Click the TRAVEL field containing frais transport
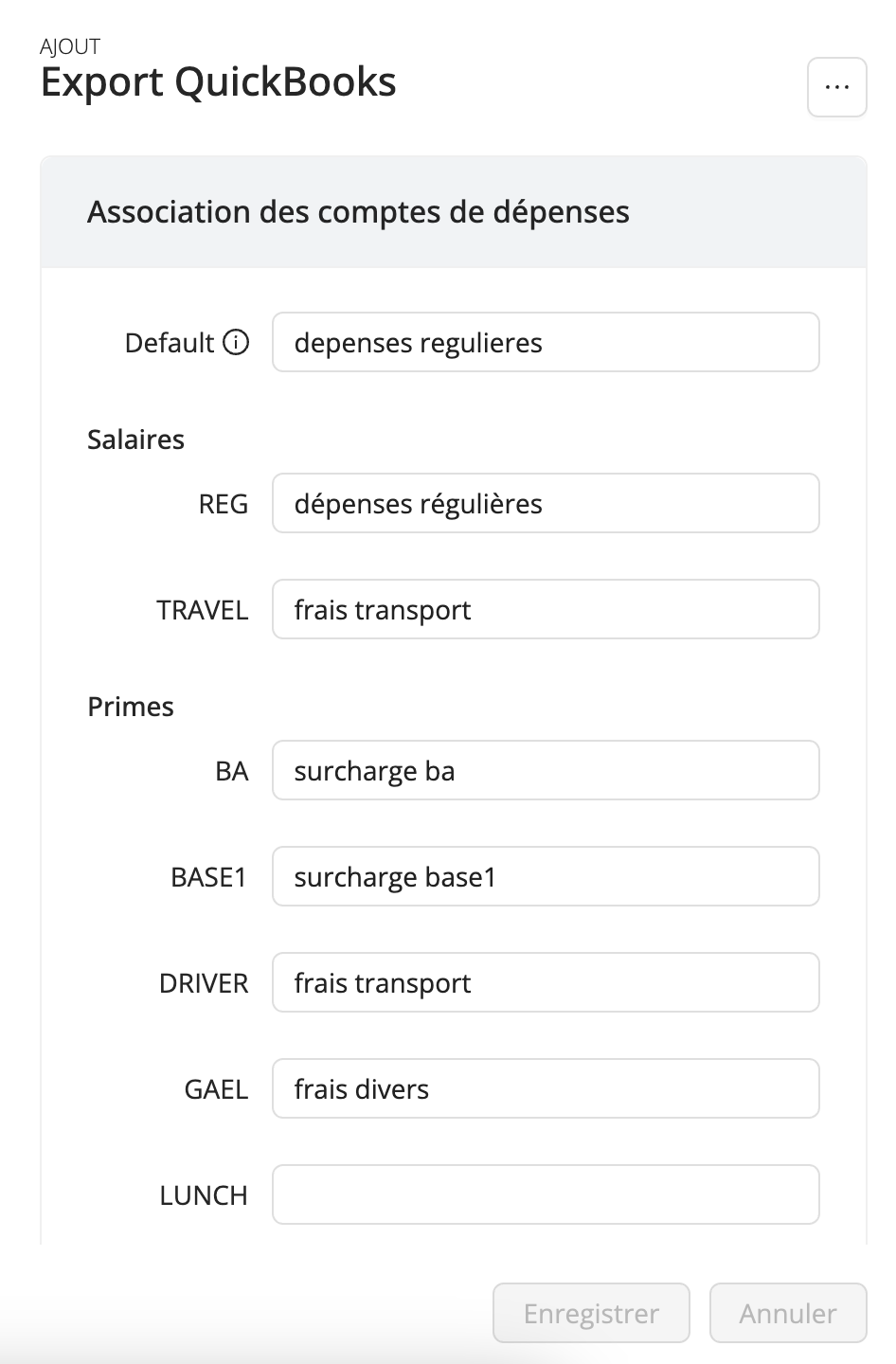 (546, 609)
